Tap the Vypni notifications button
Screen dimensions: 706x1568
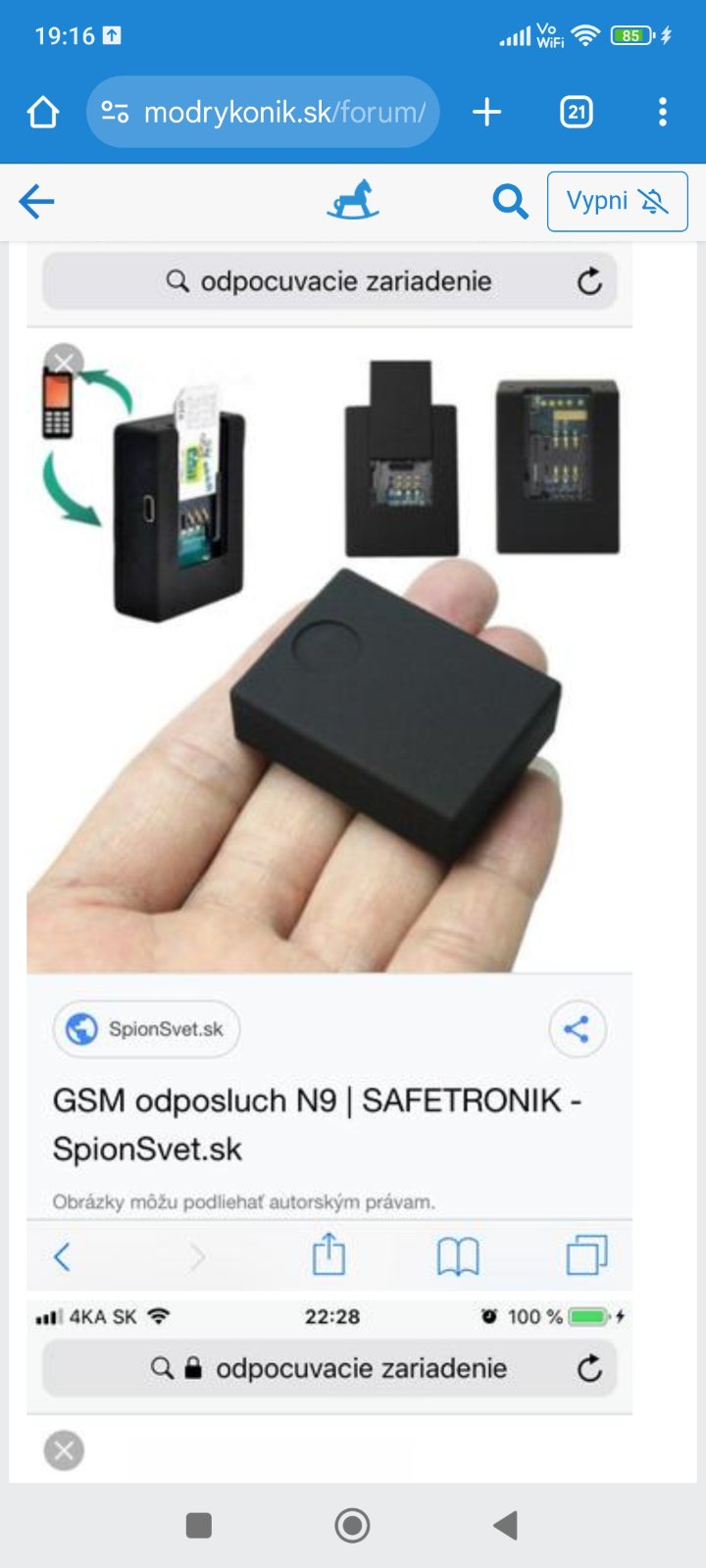(617, 202)
